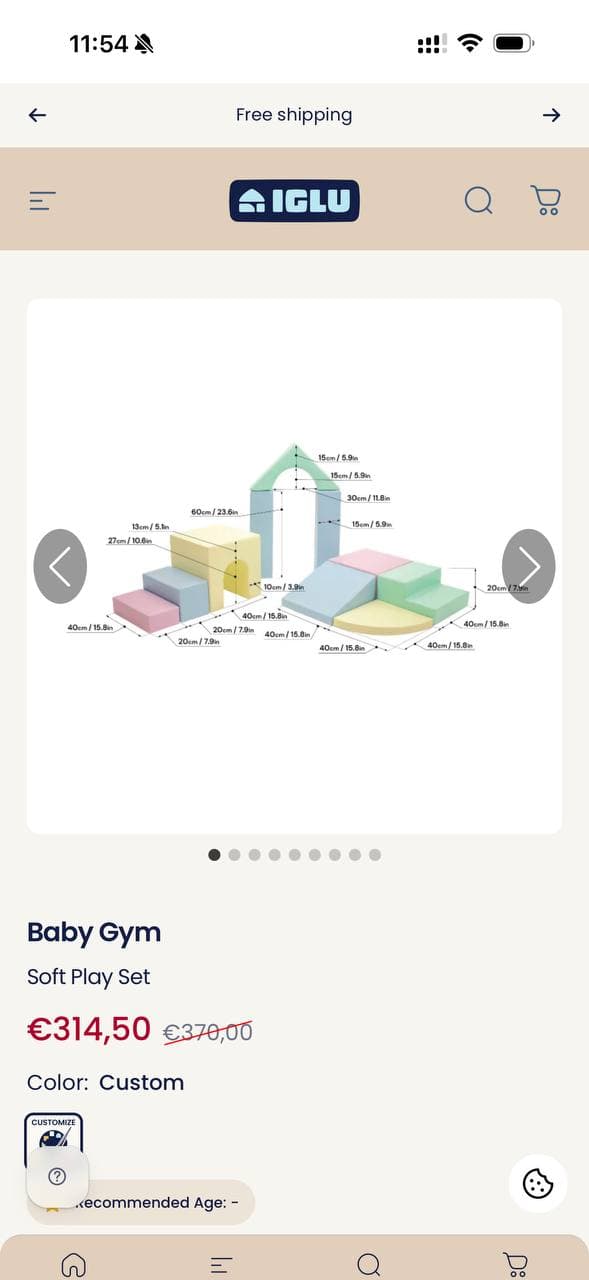
Task: Go to the previous product image
Action: click(60, 566)
